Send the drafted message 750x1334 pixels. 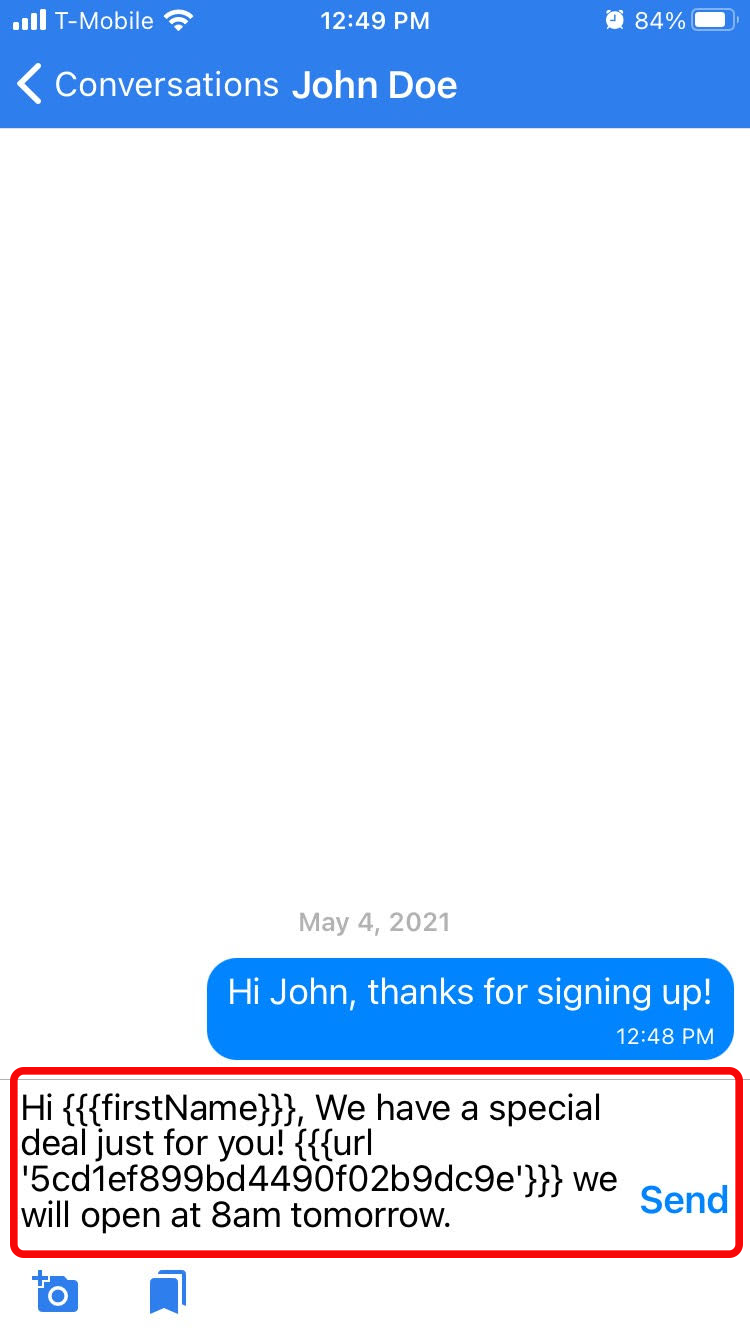[684, 1199]
